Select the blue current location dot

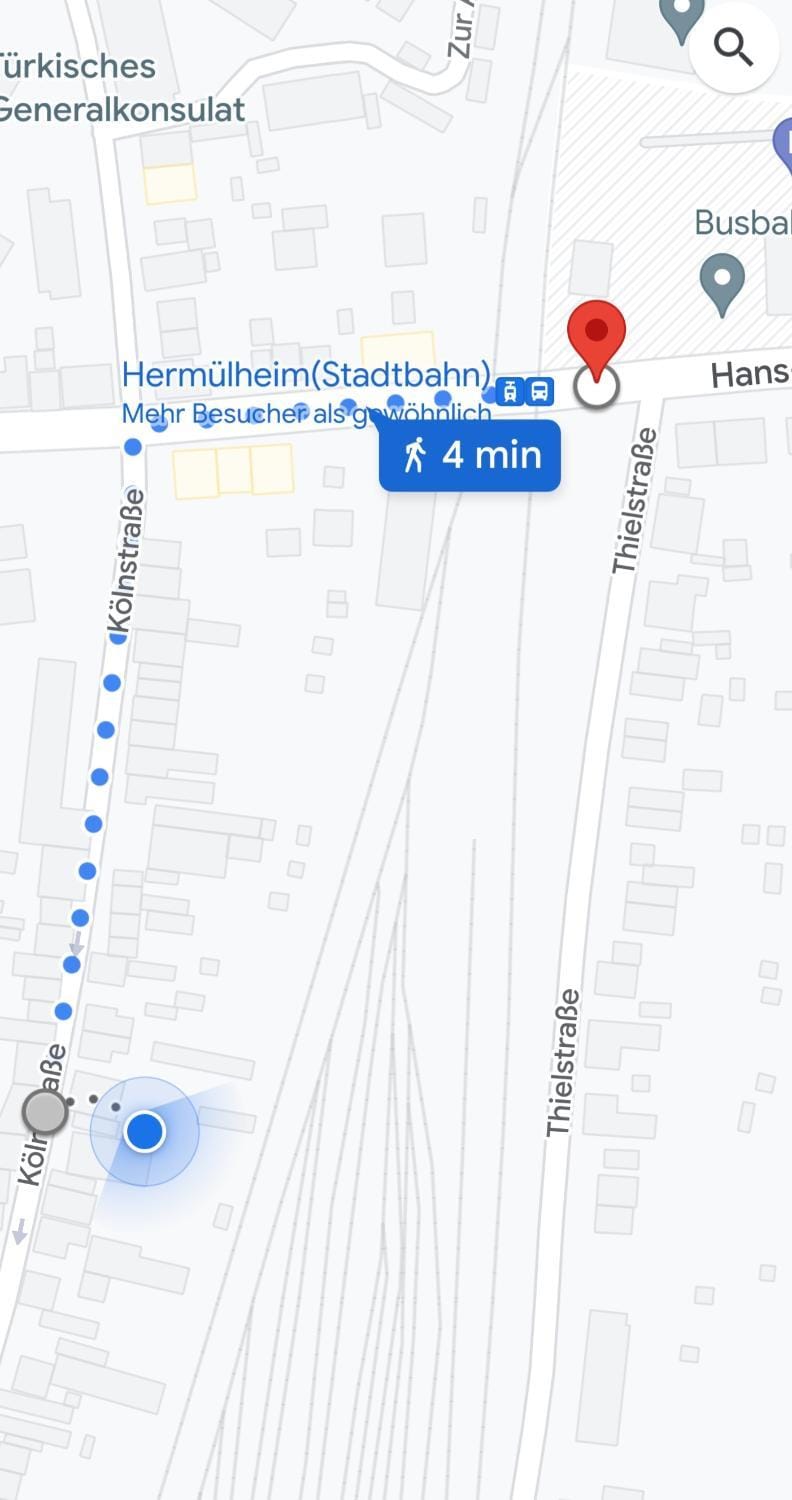pyautogui.click(x=146, y=1132)
